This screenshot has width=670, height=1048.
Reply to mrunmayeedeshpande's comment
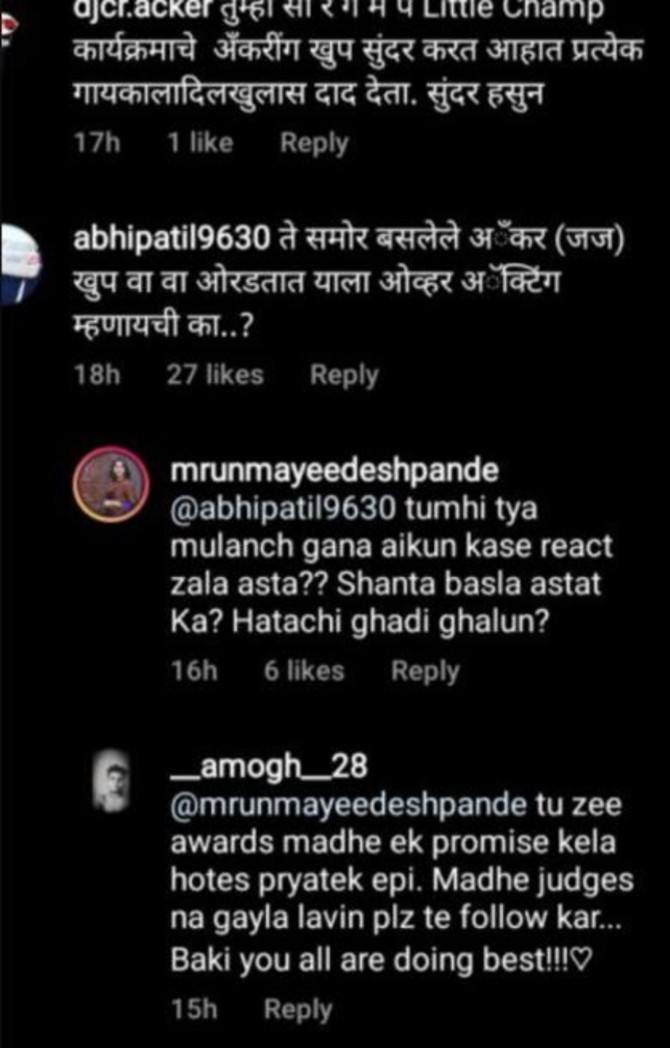(x=425, y=671)
